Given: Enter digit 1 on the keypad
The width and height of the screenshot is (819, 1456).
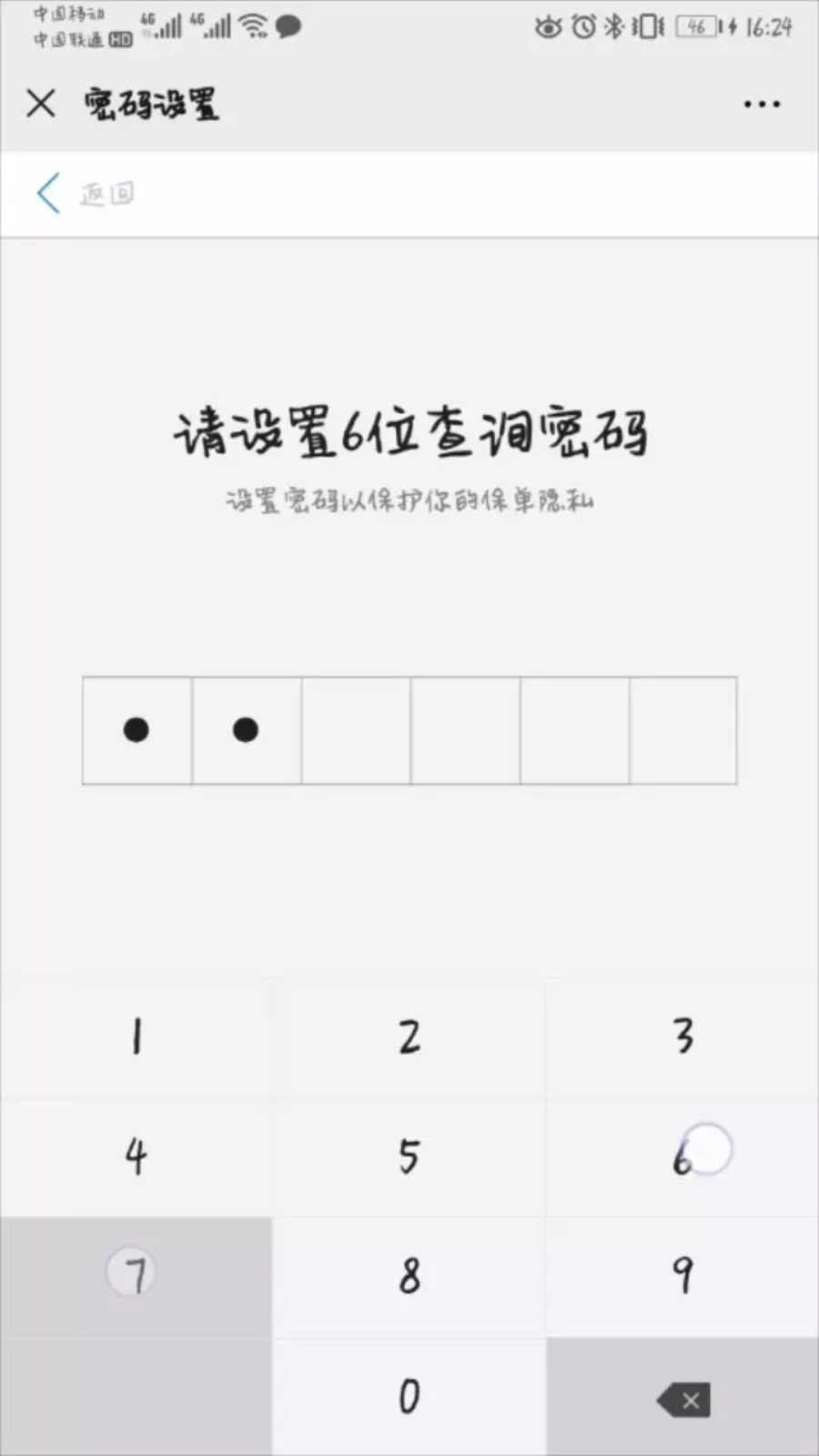Looking at the screenshot, I should [136, 1037].
